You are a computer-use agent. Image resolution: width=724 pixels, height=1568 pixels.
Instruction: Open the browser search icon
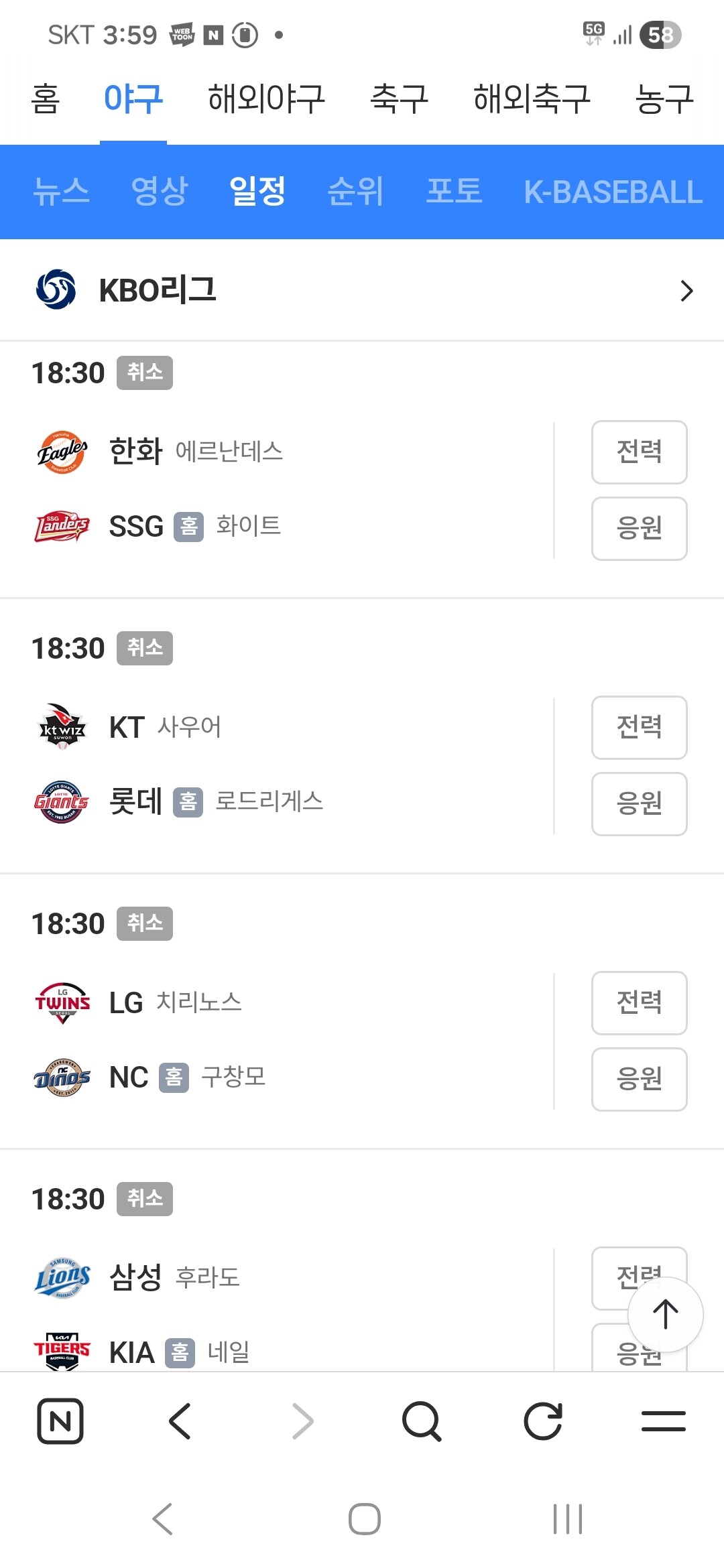(421, 1421)
